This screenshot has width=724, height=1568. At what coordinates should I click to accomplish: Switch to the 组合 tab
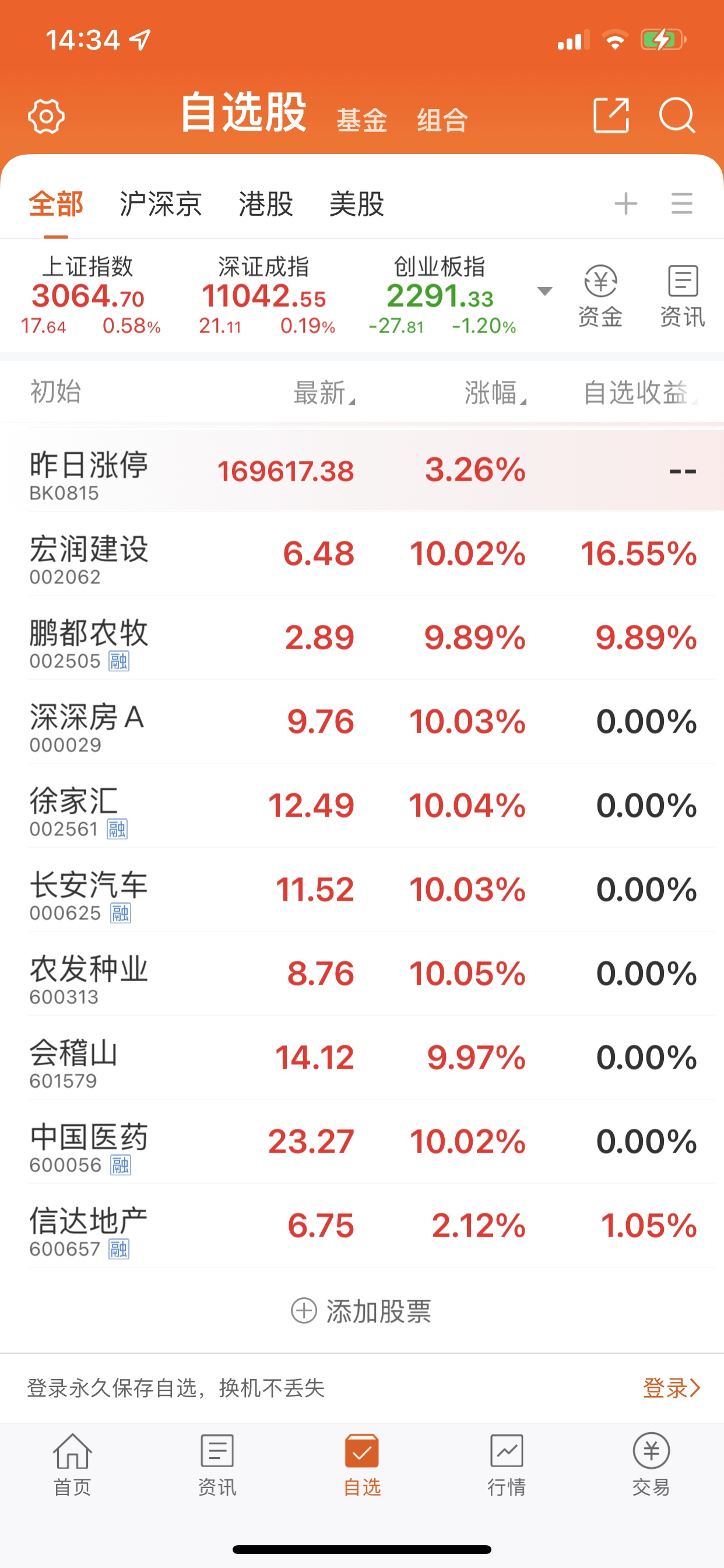pos(442,120)
